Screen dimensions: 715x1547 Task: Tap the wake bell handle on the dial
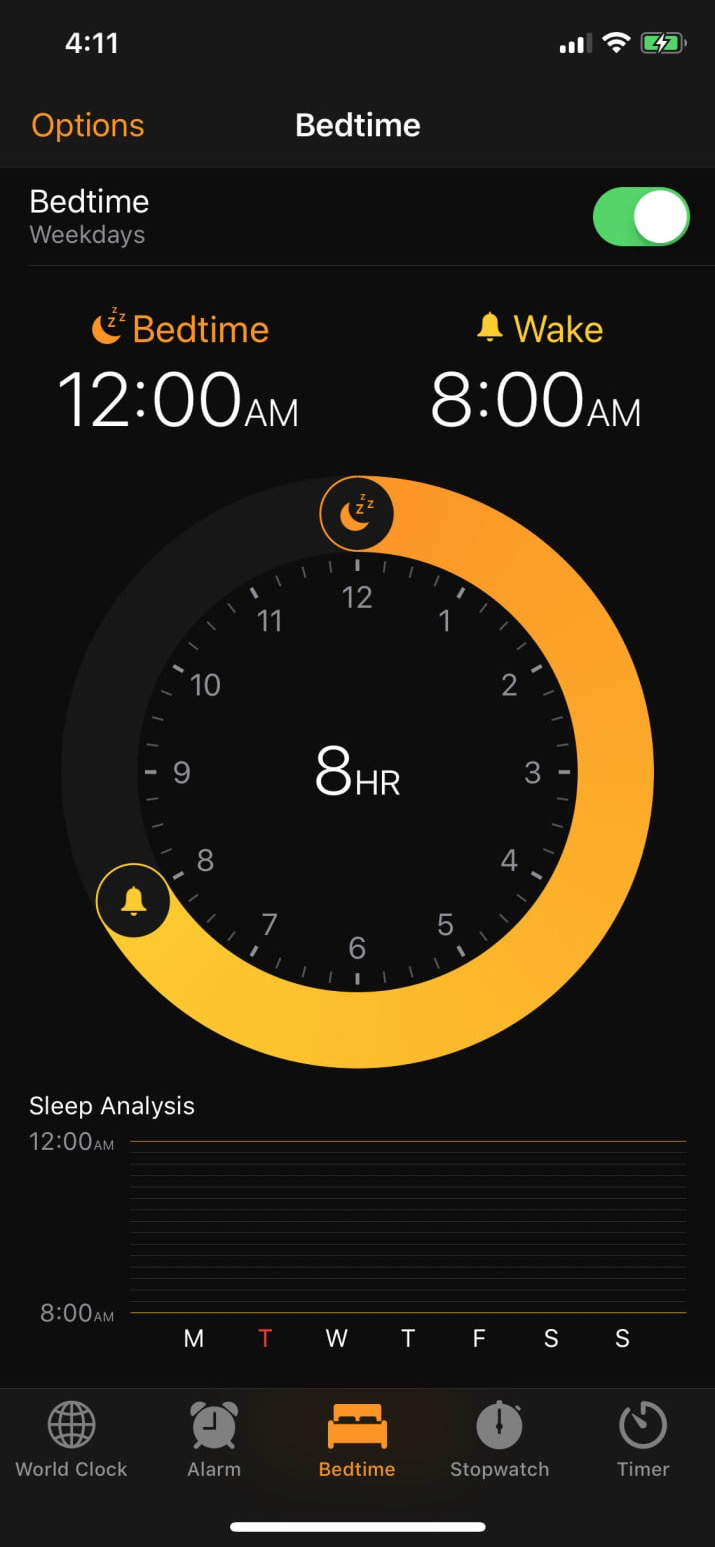pos(133,900)
